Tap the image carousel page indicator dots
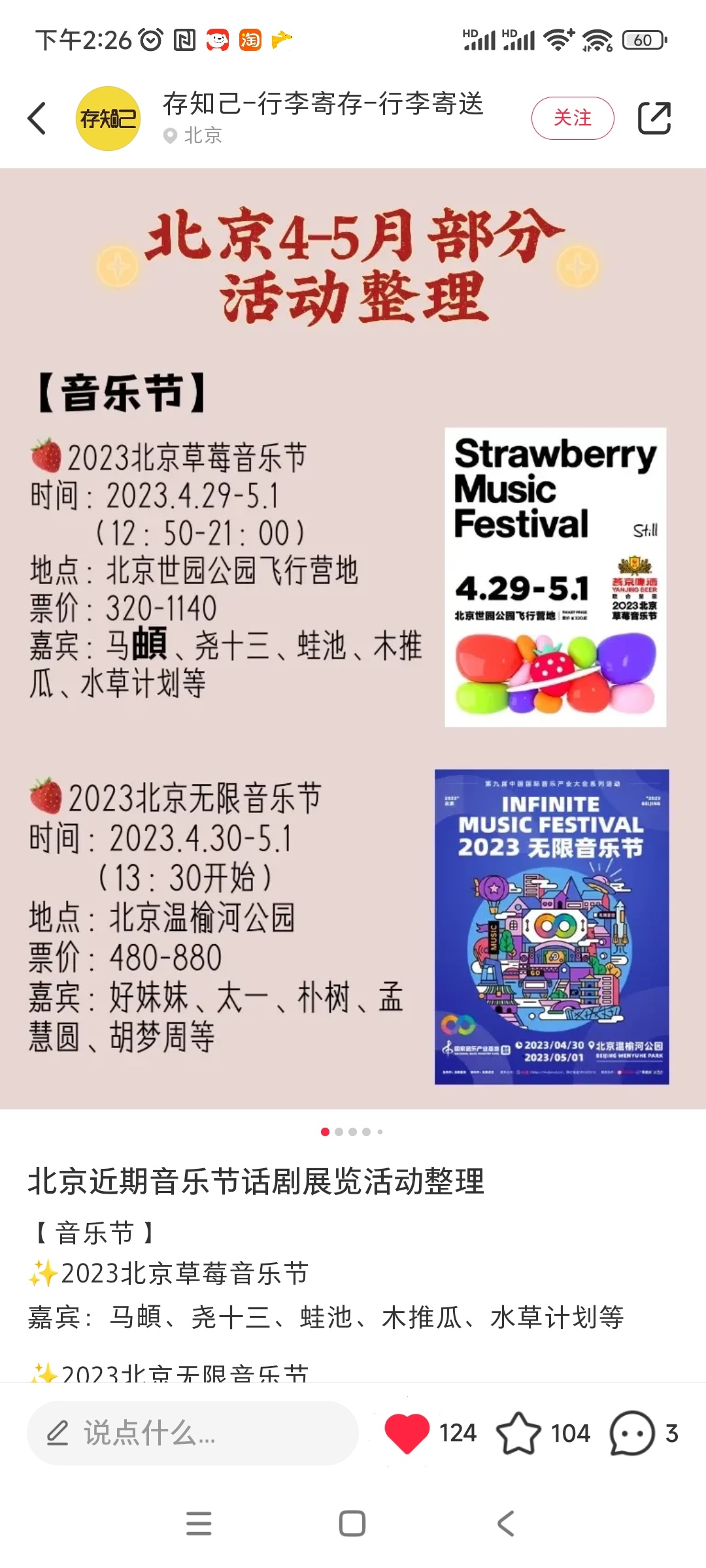The width and height of the screenshot is (706, 1568). [352, 1132]
